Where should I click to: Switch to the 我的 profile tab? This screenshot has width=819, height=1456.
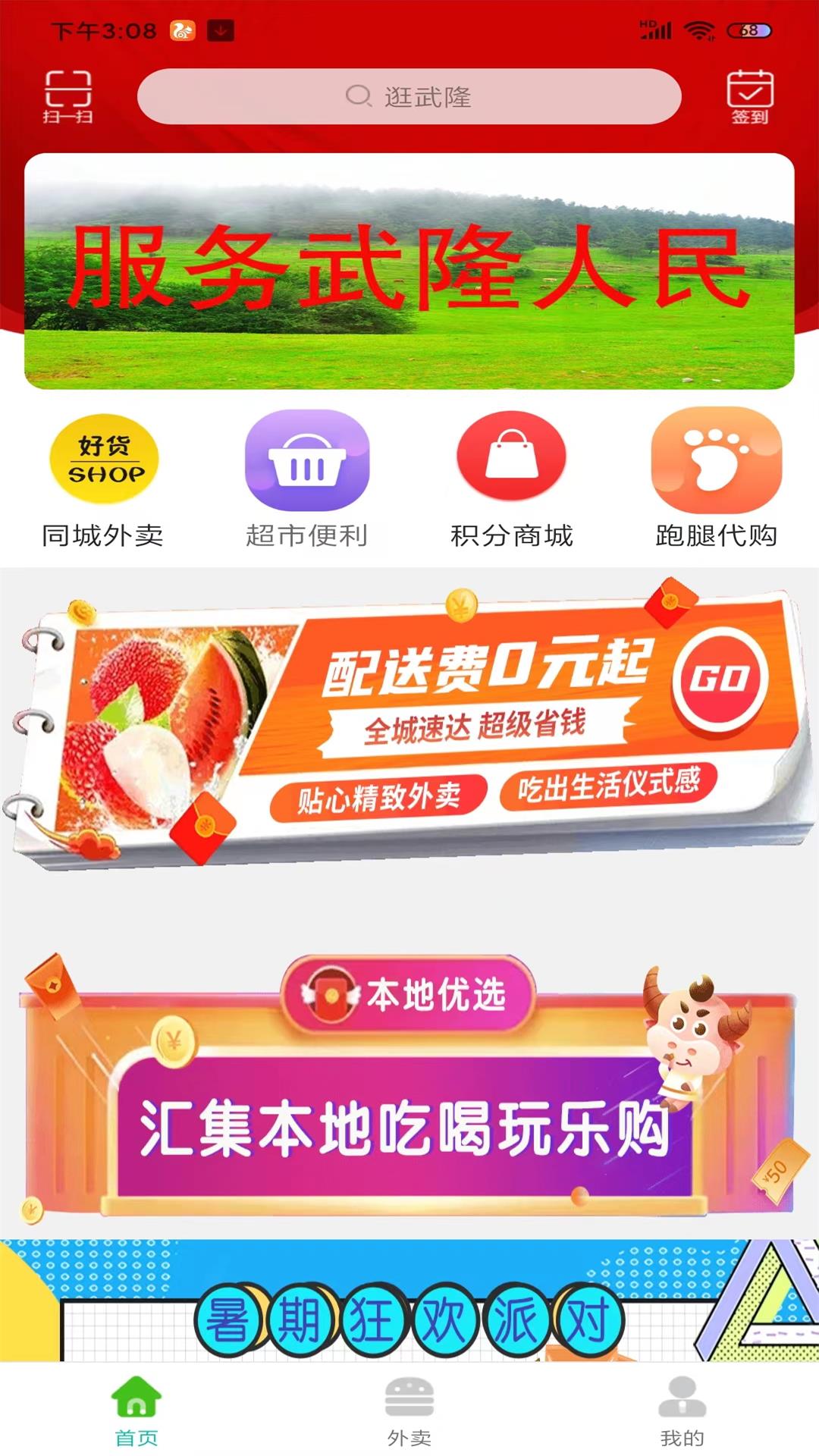[682, 1410]
